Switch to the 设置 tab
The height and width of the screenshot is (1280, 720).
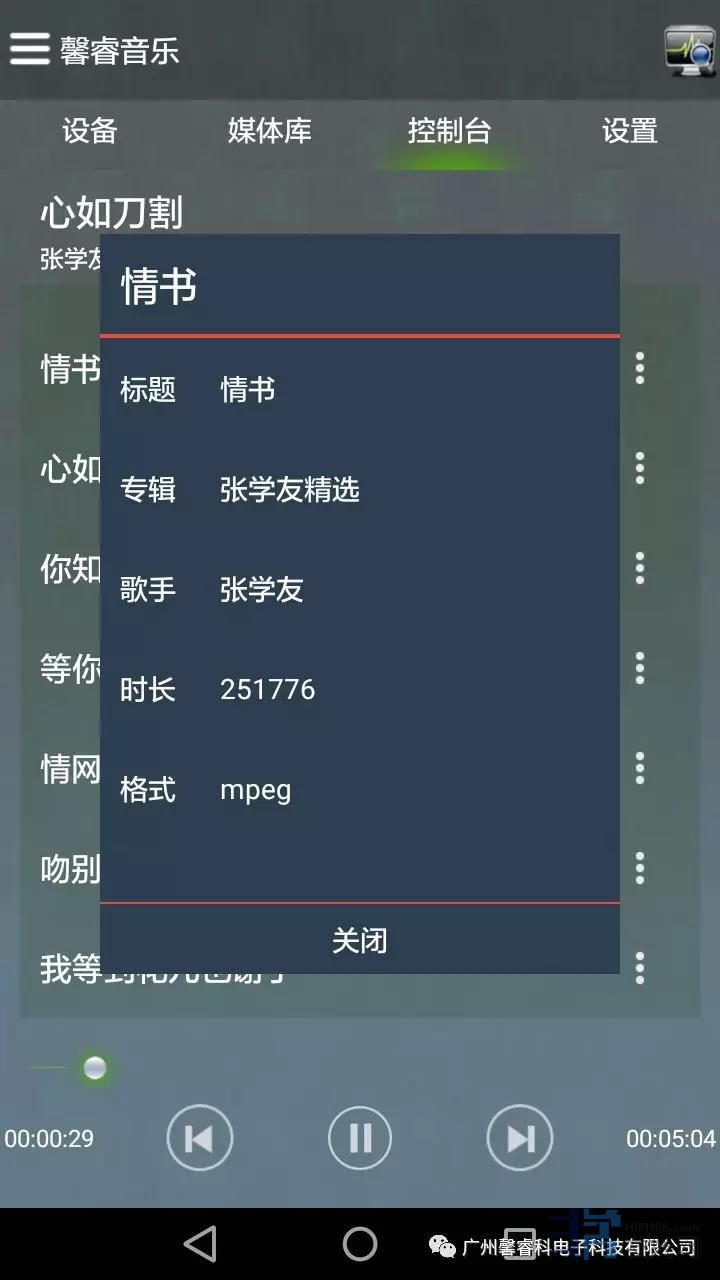pos(629,131)
